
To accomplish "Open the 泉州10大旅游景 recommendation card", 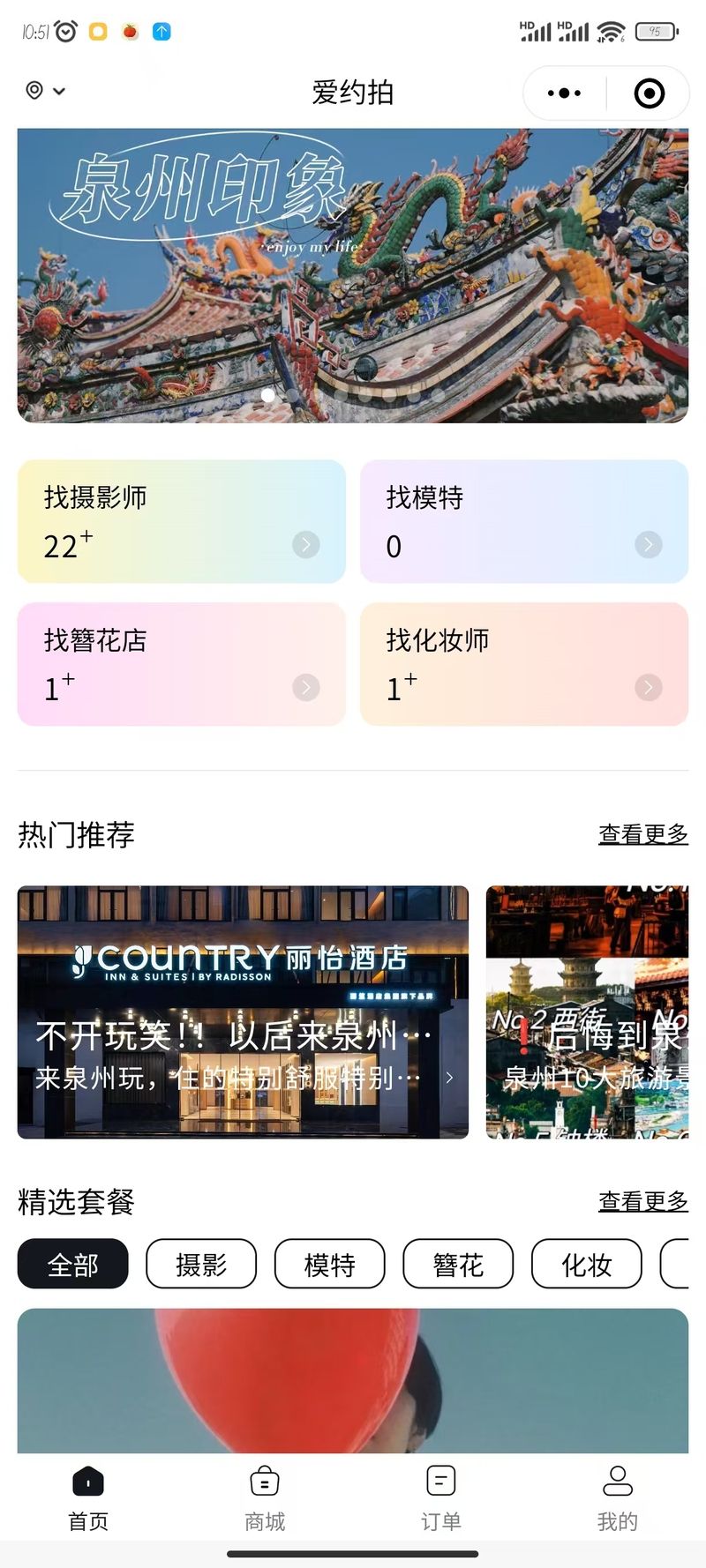I will pos(587,1012).
